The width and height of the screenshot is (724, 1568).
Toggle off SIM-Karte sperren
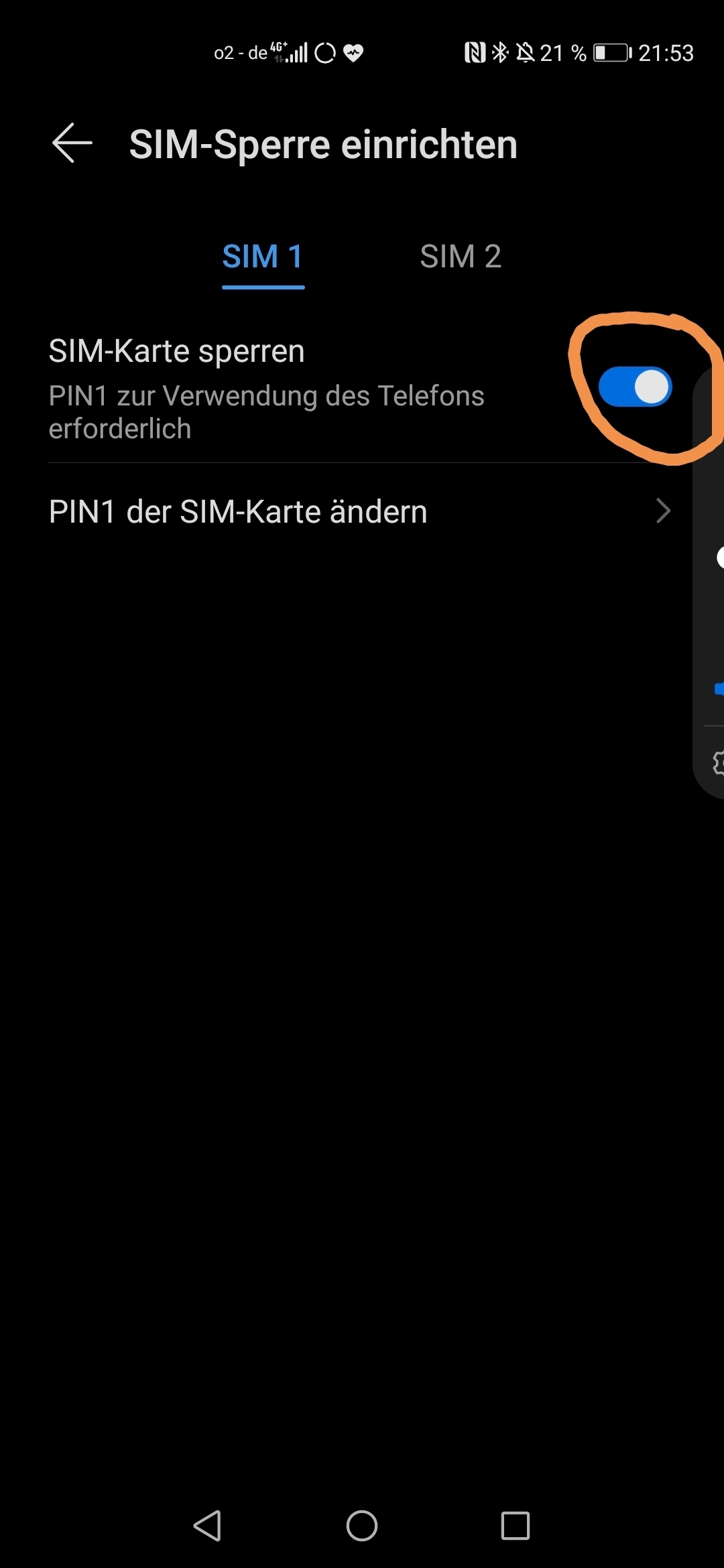[x=634, y=387]
